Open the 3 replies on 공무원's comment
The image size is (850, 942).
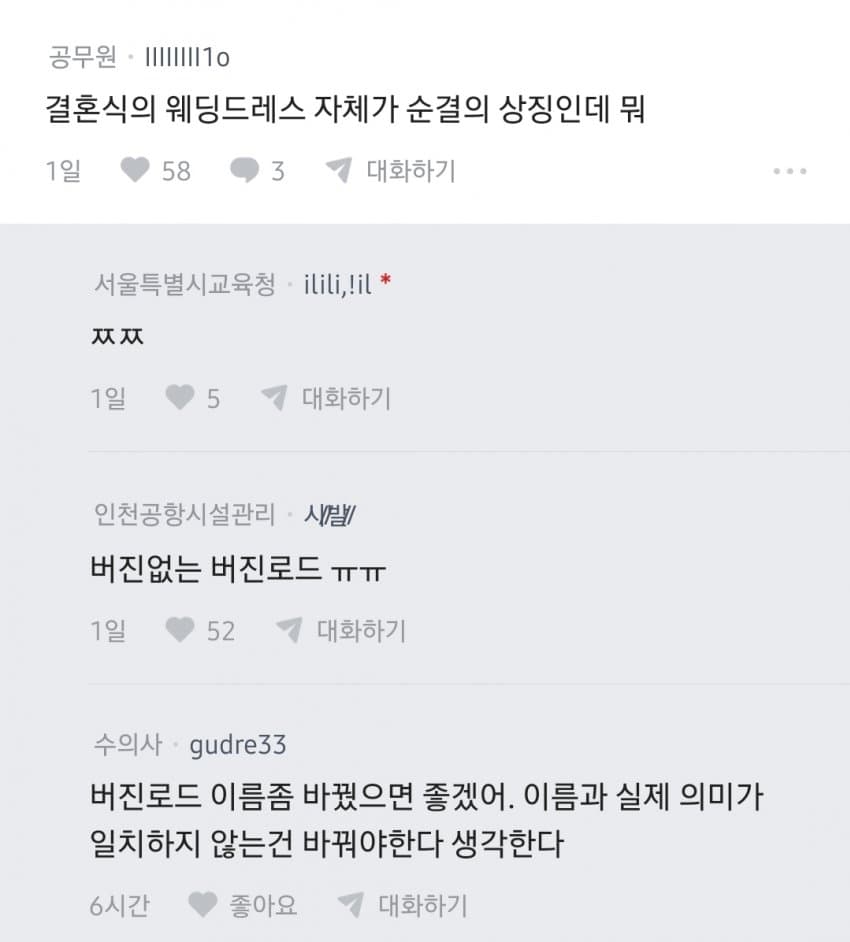pyautogui.click(x=245, y=171)
